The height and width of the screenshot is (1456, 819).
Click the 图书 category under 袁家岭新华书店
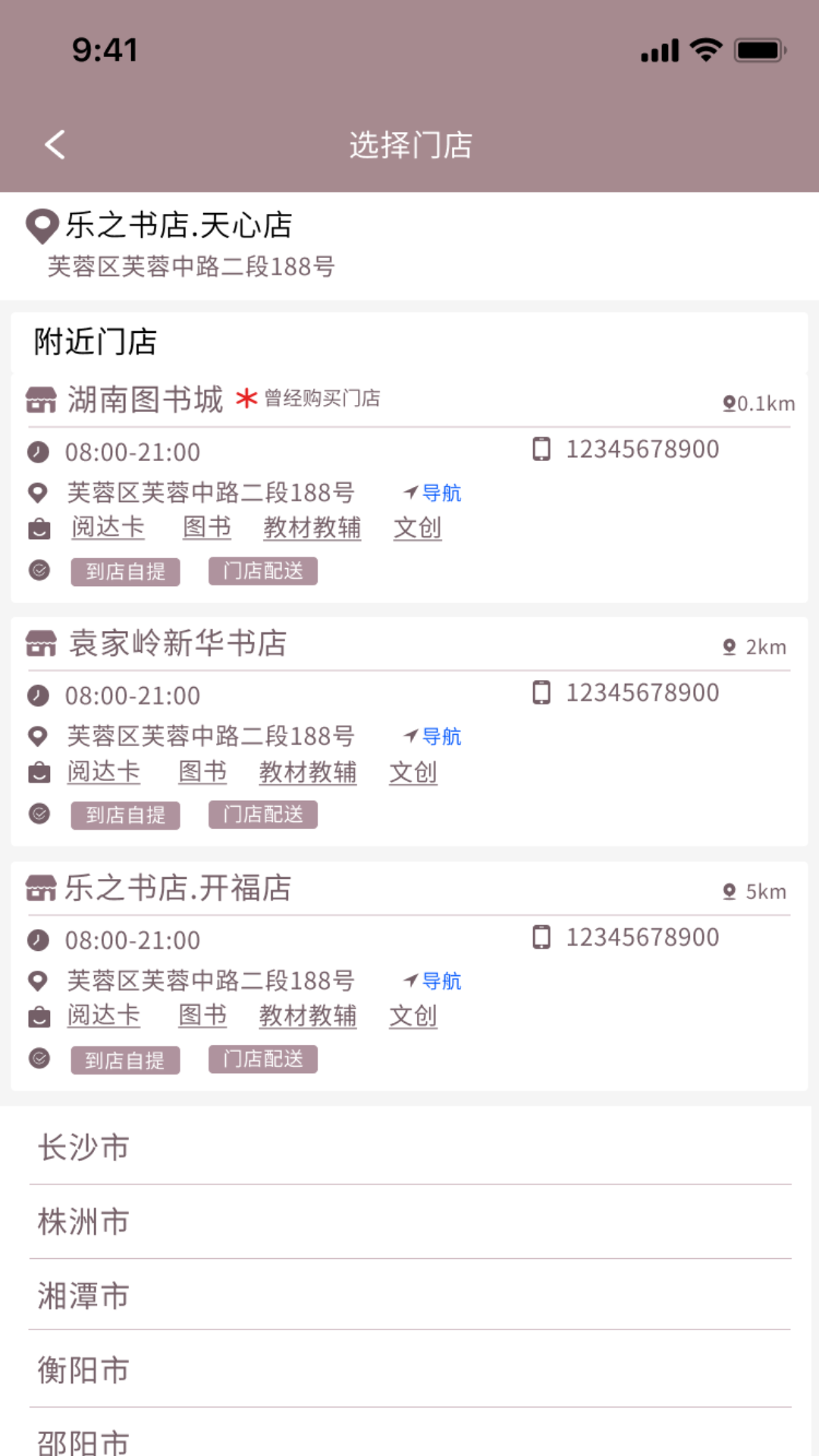click(x=202, y=772)
